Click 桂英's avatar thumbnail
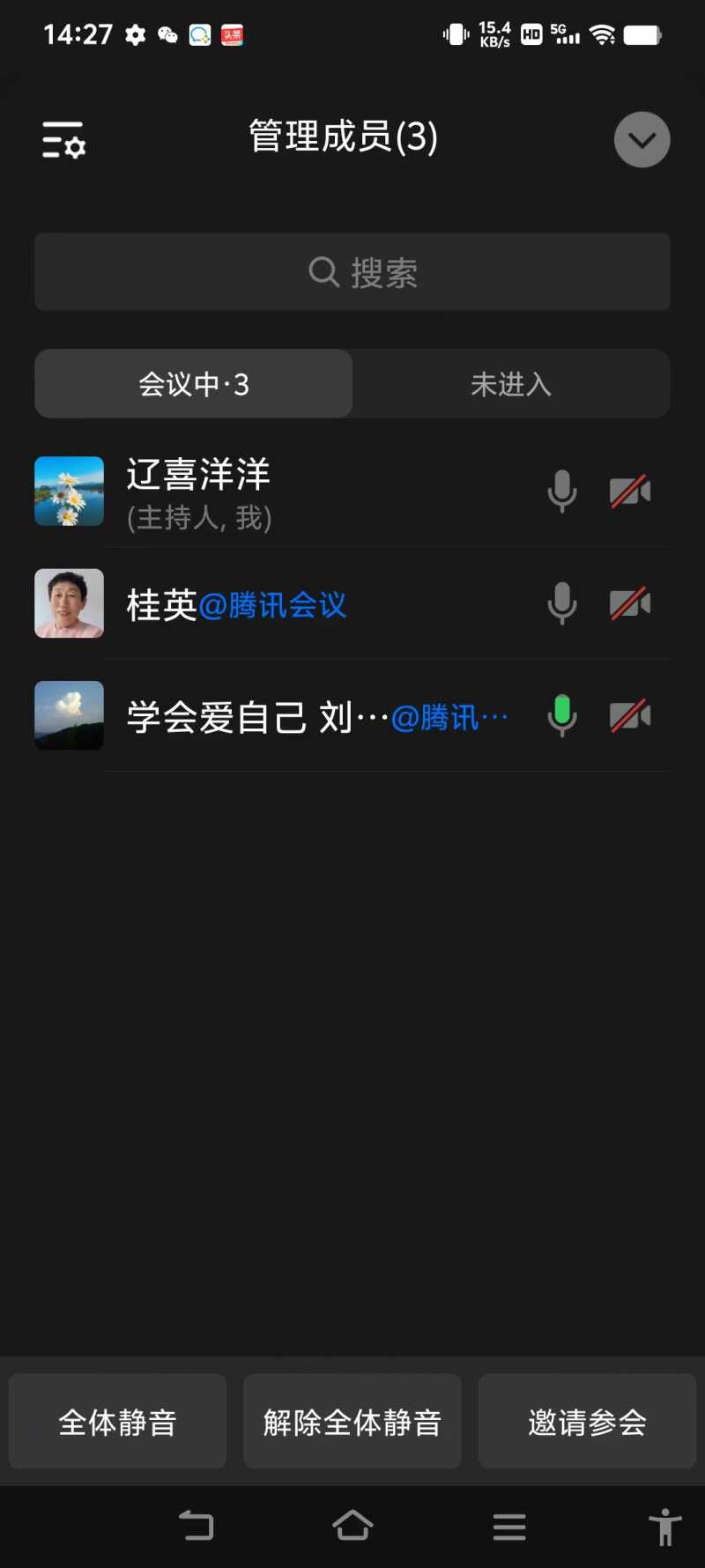The height and width of the screenshot is (1568, 705). point(69,603)
